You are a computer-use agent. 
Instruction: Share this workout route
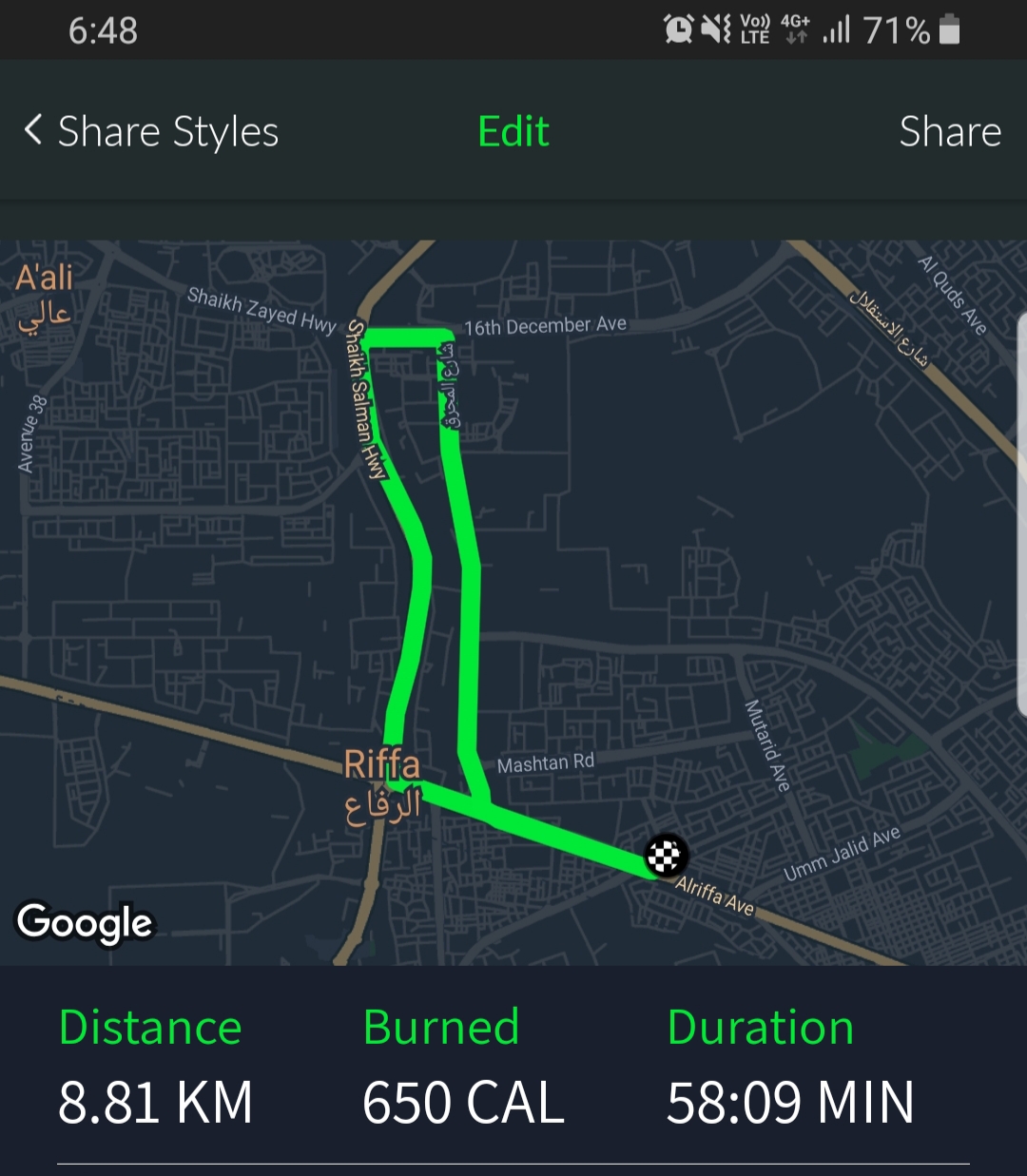tap(949, 131)
